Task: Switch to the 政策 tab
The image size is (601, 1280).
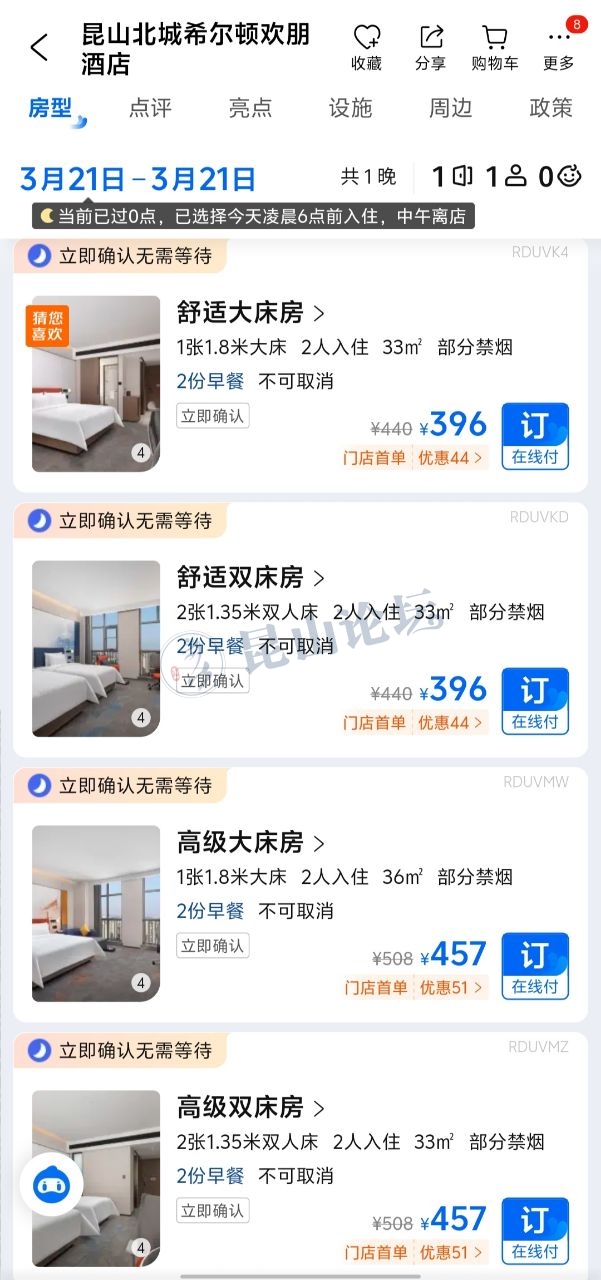Action: (x=550, y=108)
